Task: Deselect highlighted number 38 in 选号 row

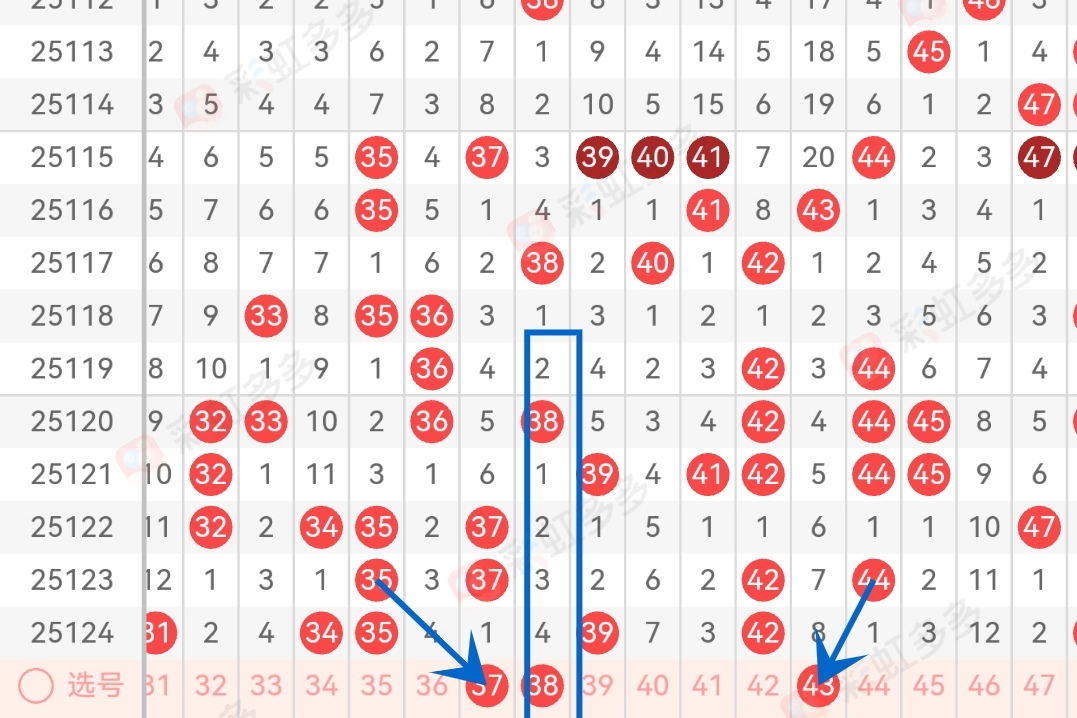Action: pos(542,686)
